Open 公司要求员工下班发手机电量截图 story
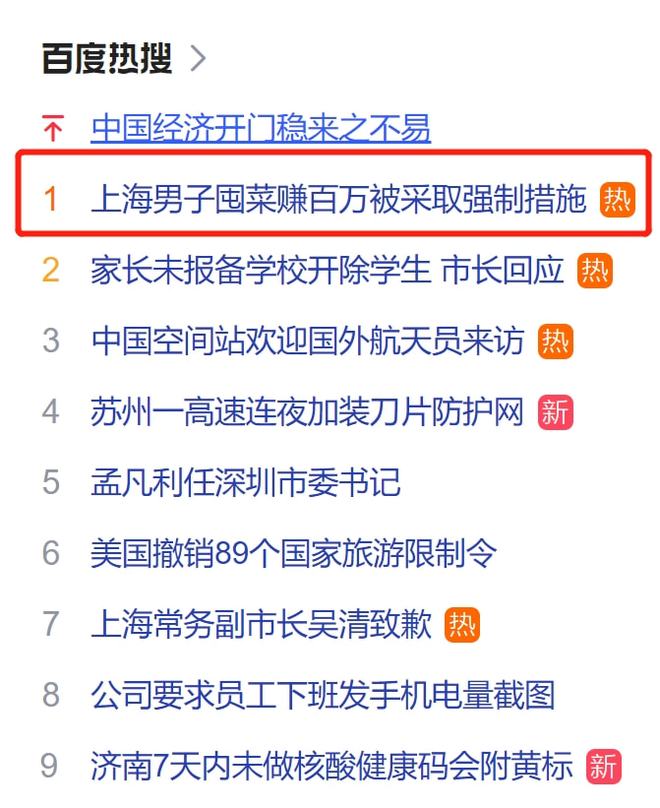Viewport: 660px width, 808px height. point(322,695)
